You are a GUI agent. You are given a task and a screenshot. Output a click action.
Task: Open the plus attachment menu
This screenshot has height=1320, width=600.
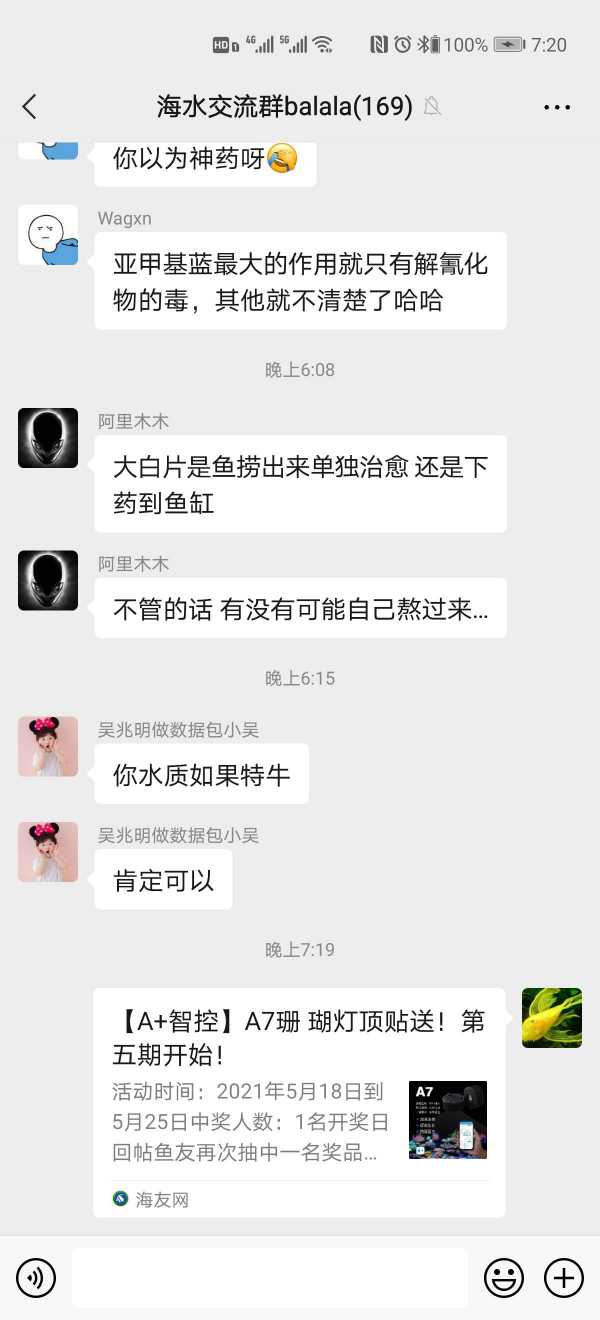tap(563, 1277)
